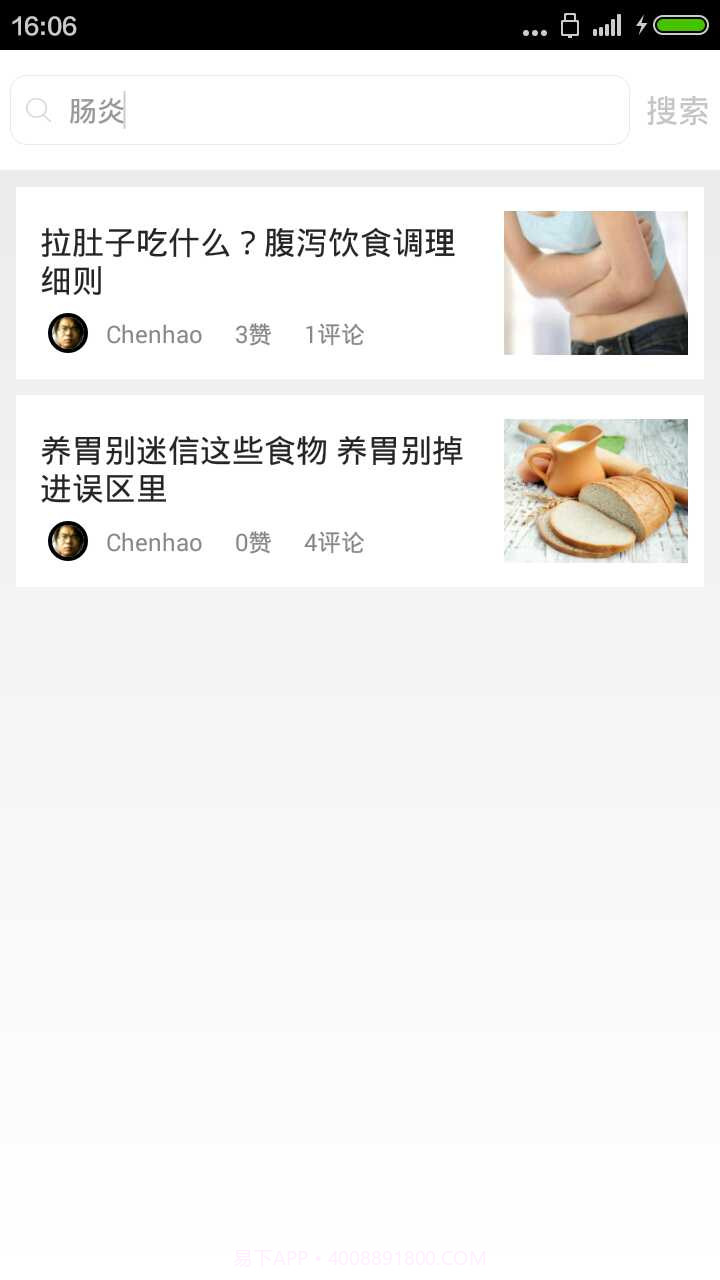
Task: Tap the charging lightning bolt icon
Action: click(x=641, y=25)
